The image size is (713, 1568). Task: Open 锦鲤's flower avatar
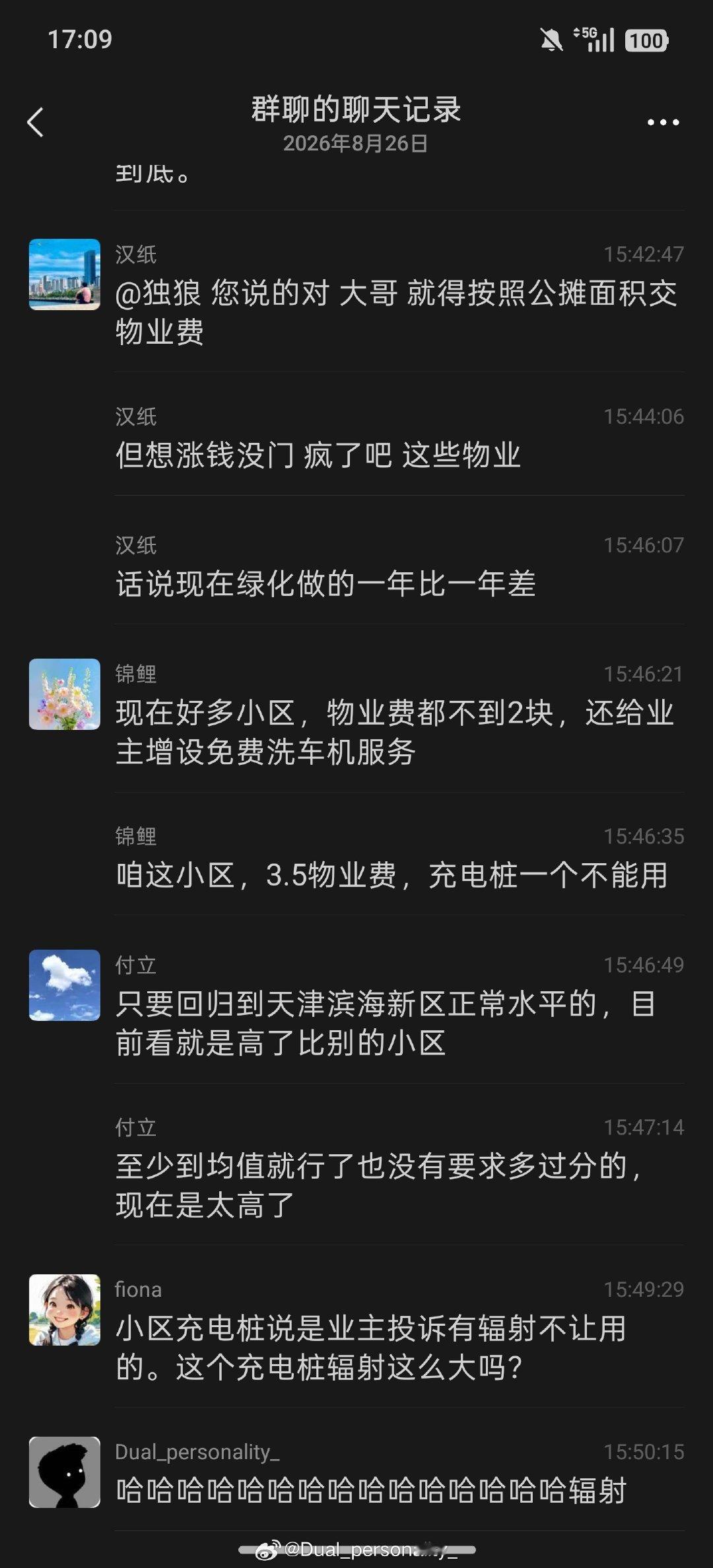pyautogui.click(x=65, y=694)
